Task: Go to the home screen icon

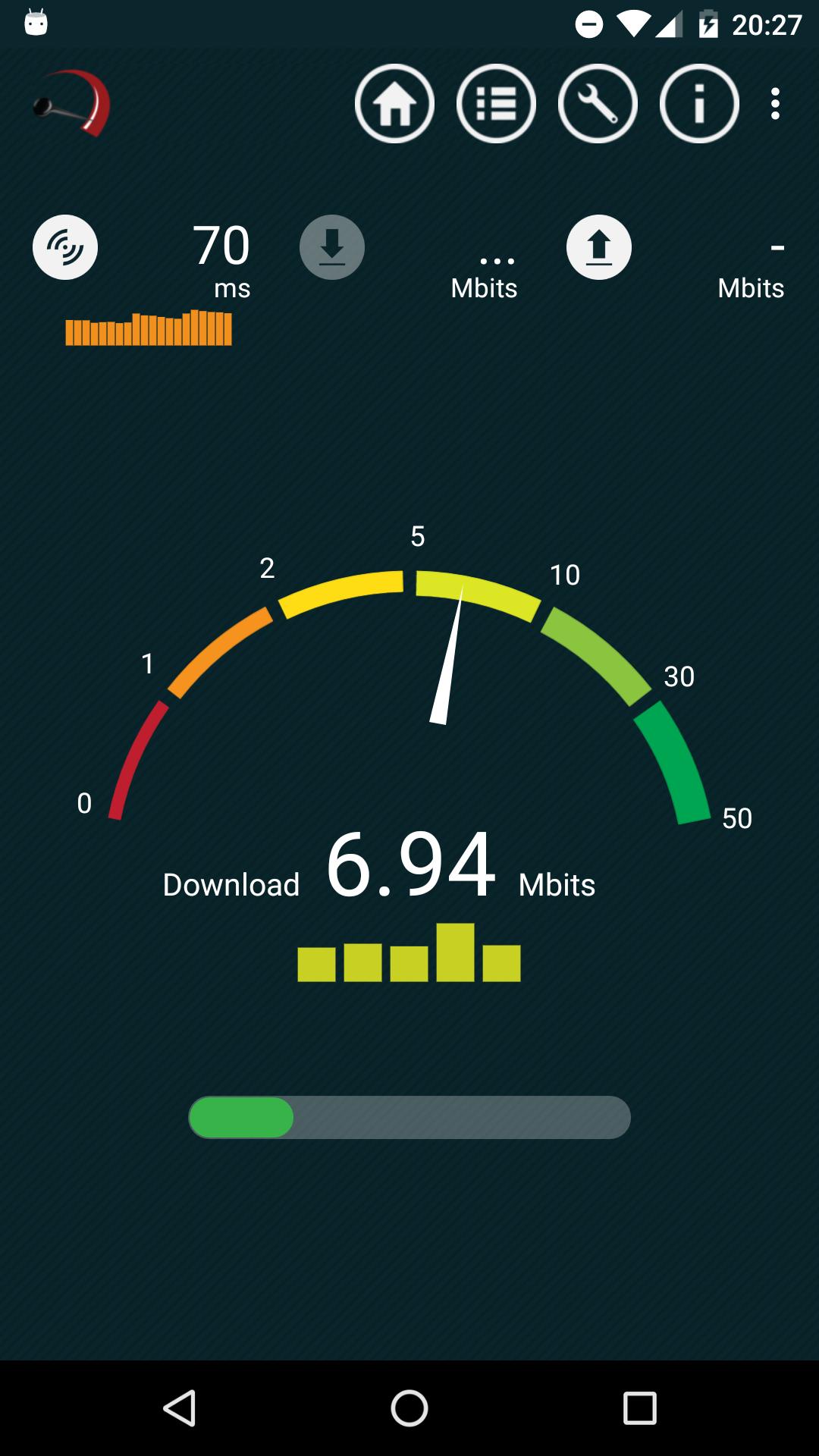Action: point(394,104)
